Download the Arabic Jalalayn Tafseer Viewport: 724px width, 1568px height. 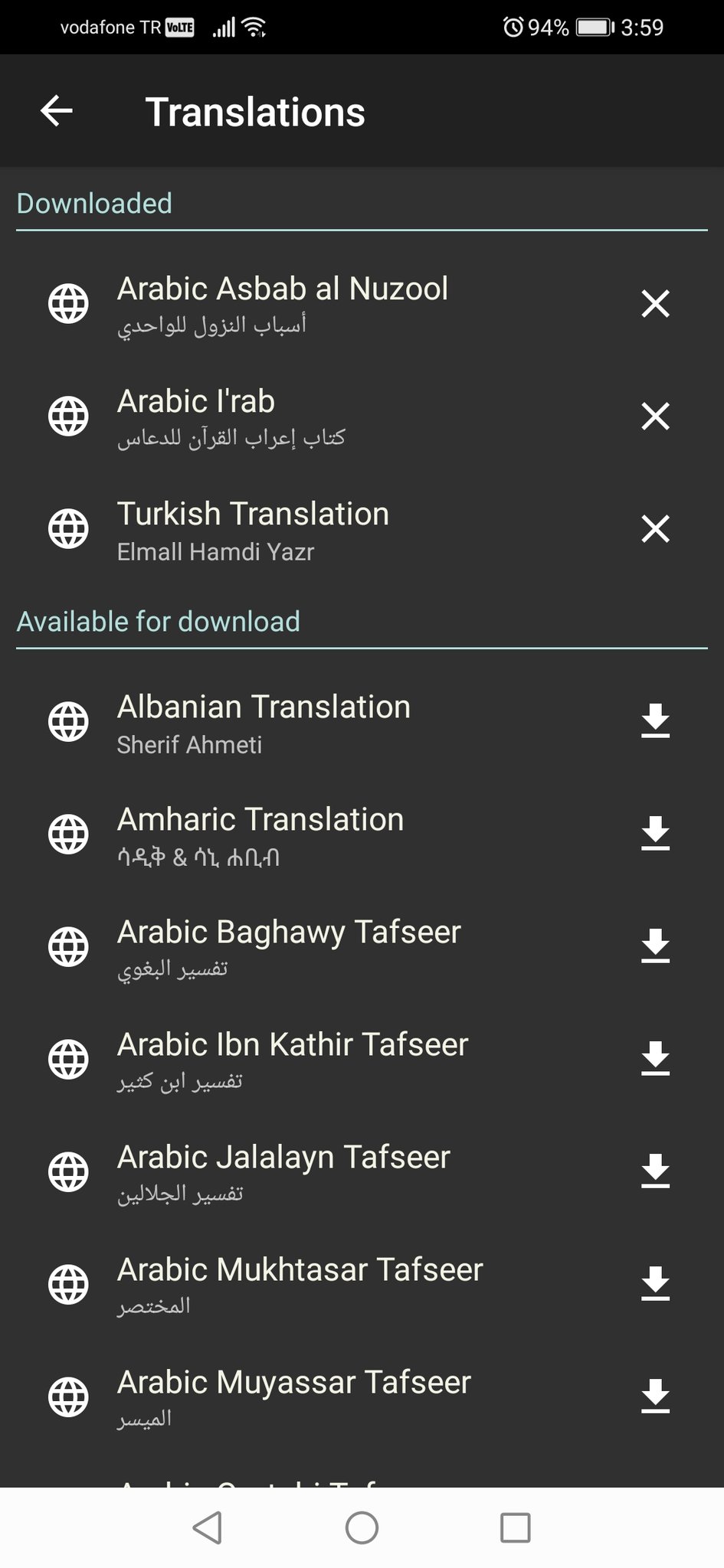pos(655,1172)
